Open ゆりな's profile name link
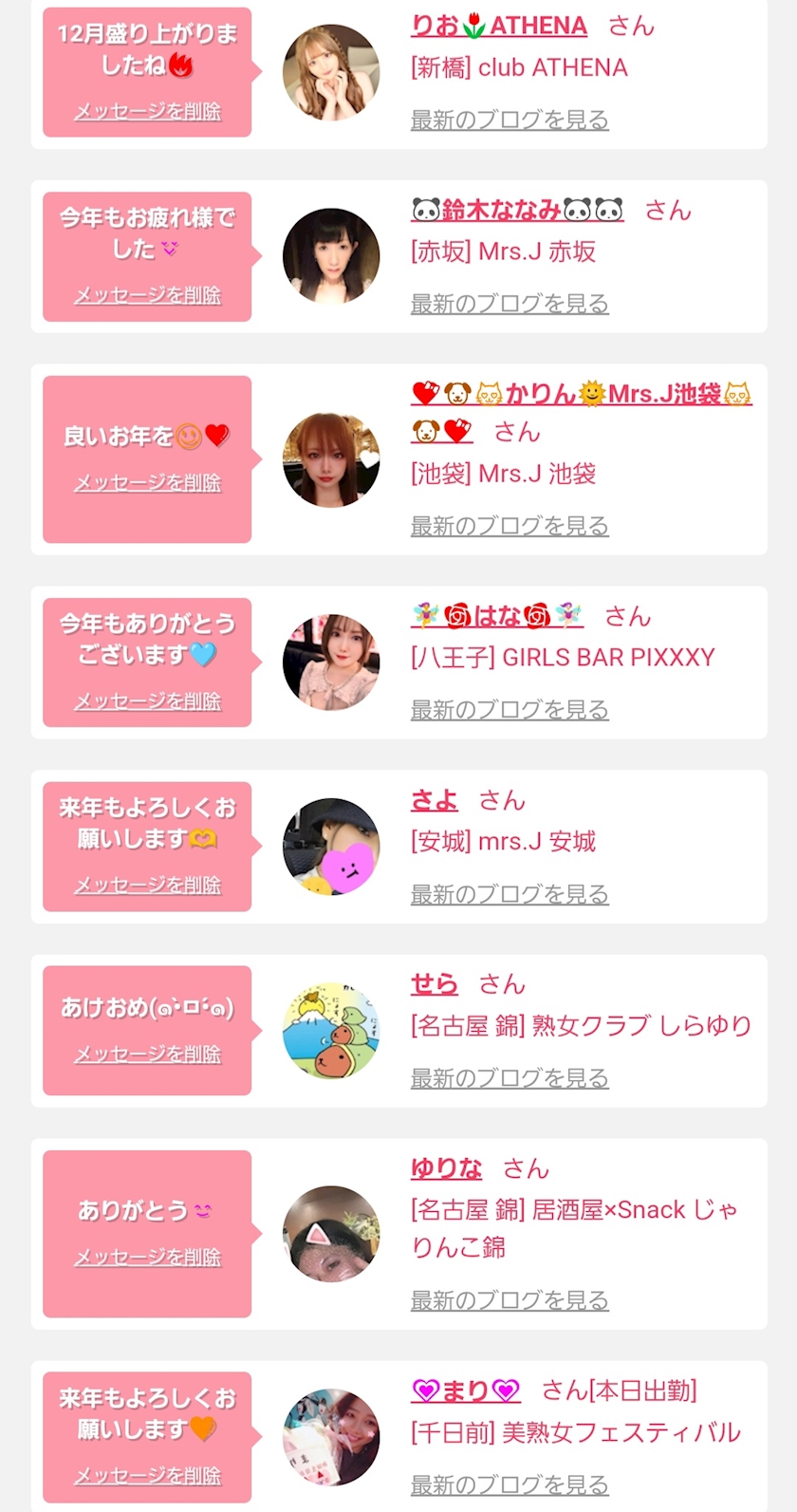The height and width of the screenshot is (1512, 797). point(446,1169)
